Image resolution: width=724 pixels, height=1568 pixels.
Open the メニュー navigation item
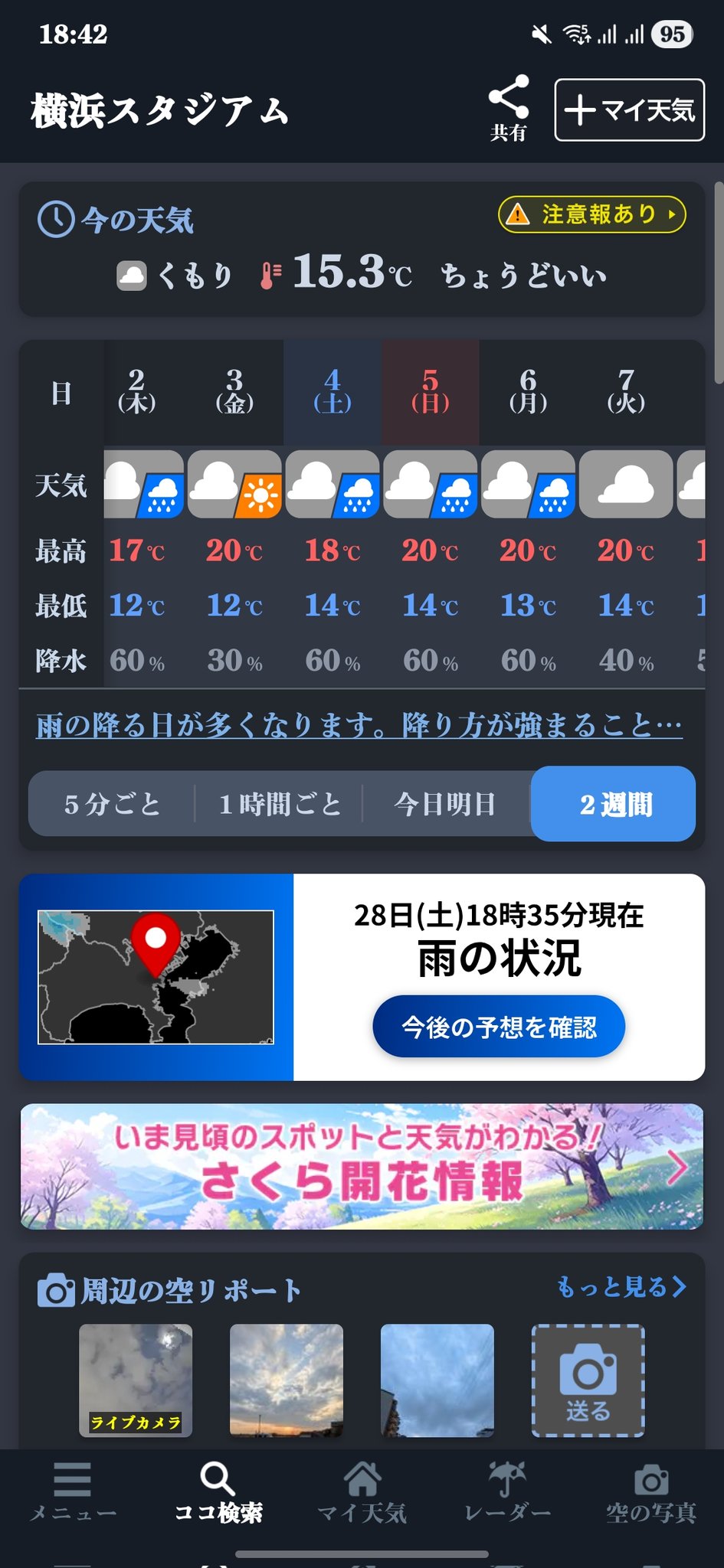tap(73, 1491)
